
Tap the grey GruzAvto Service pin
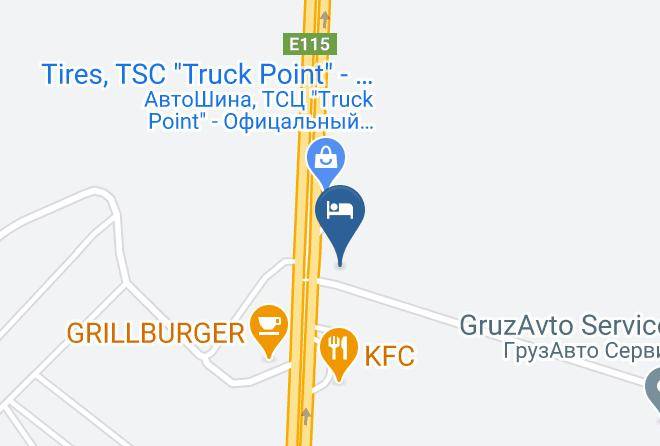[655, 388]
